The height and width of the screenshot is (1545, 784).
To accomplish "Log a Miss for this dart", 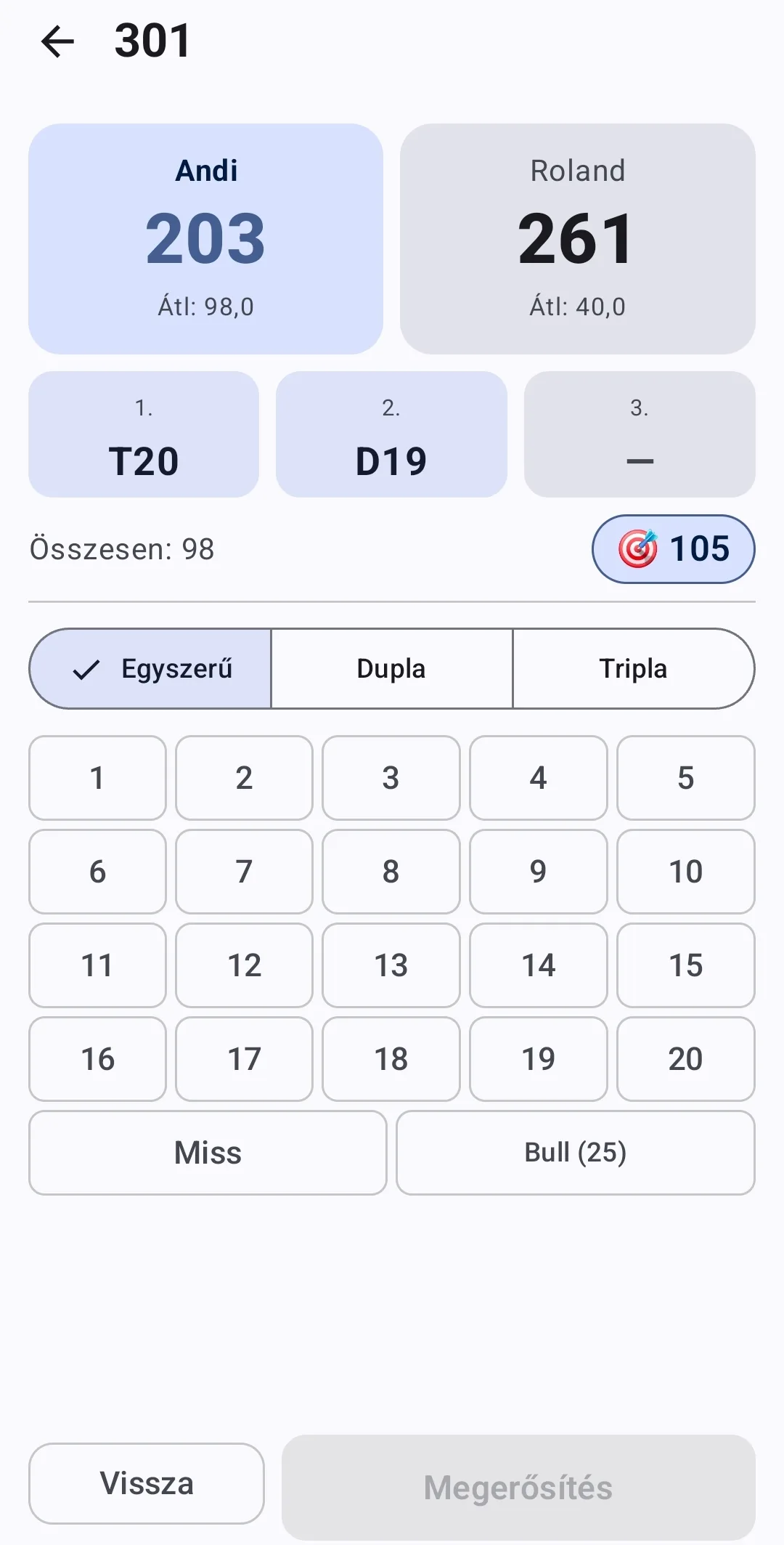I will tap(208, 1153).
